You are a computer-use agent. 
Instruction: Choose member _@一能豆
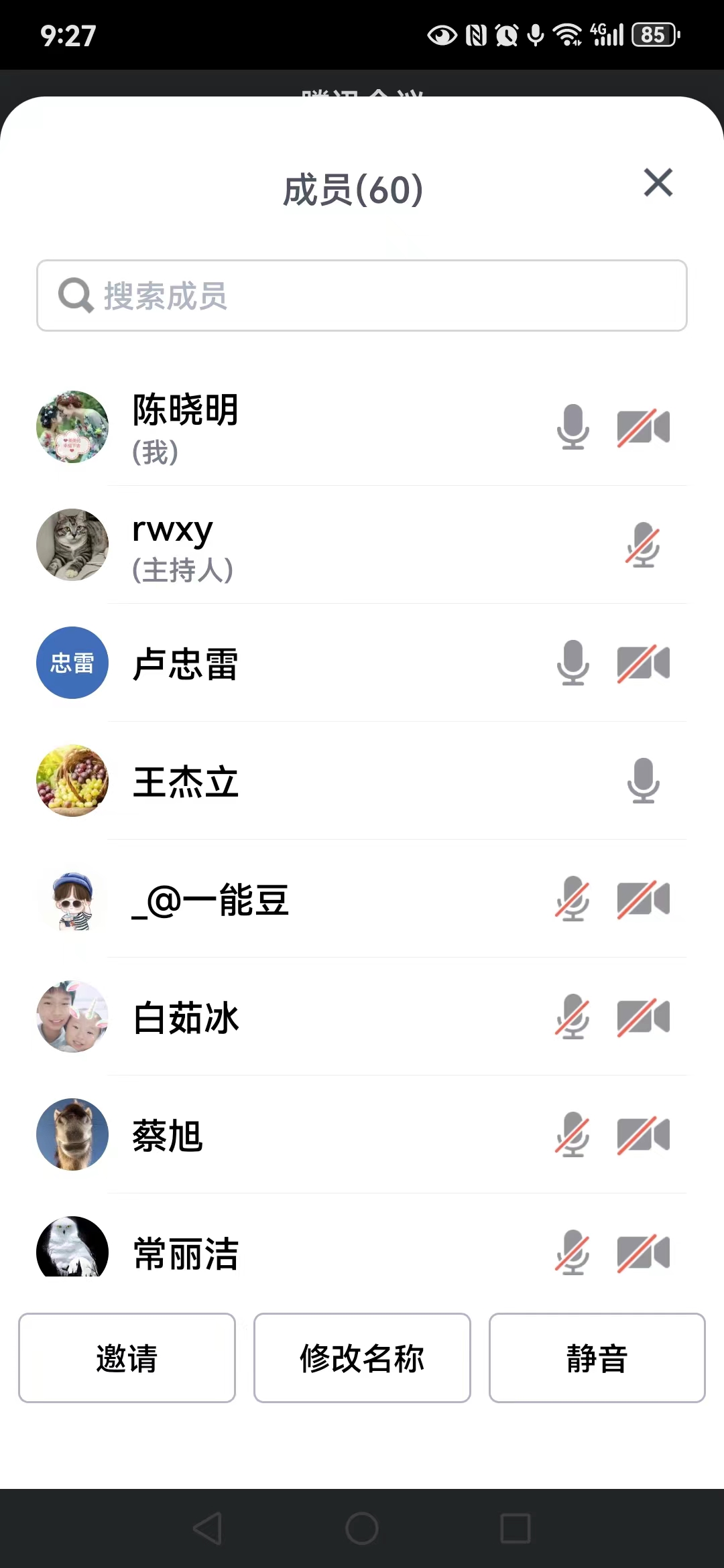point(302,899)
